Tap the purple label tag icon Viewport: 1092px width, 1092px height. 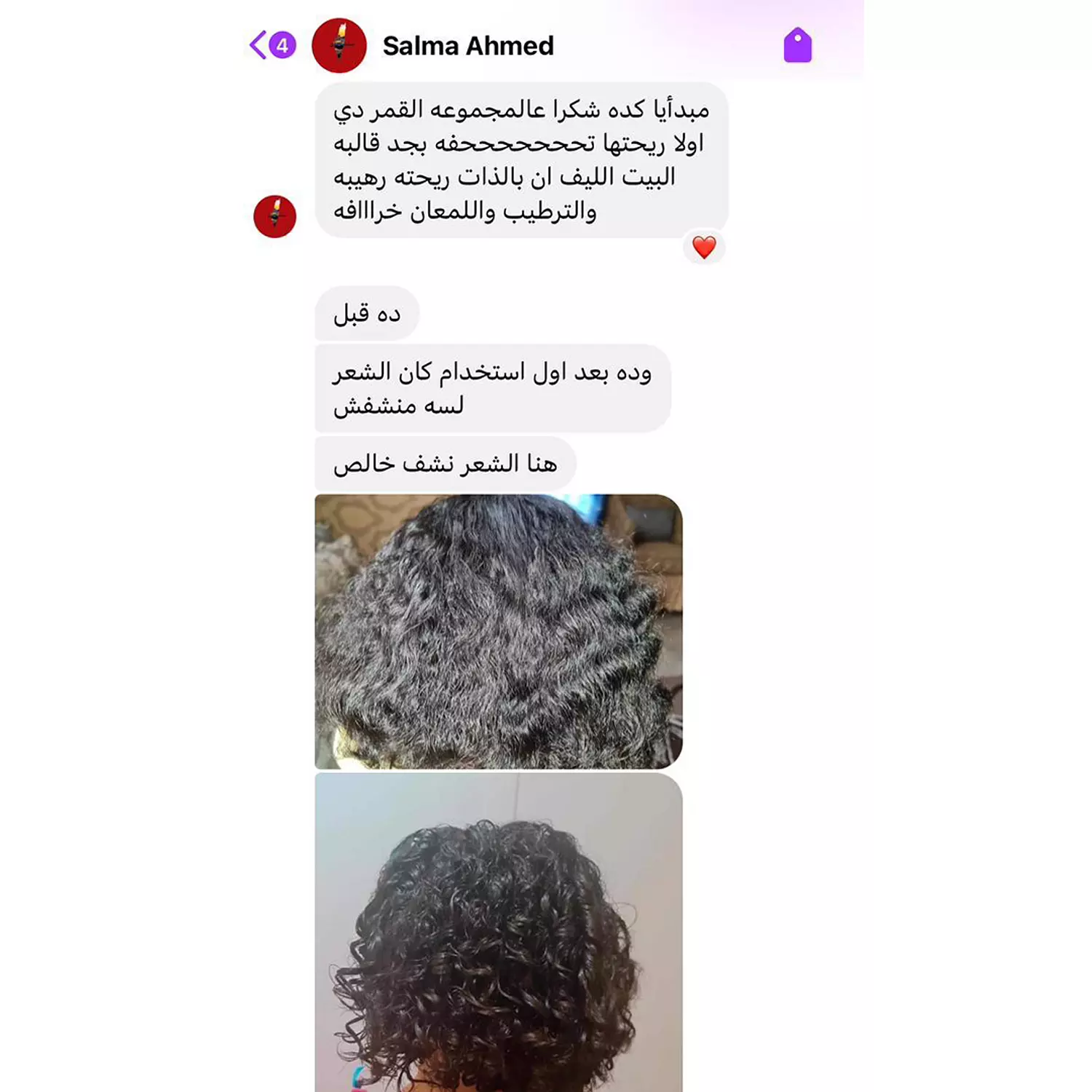coord(797,46)
